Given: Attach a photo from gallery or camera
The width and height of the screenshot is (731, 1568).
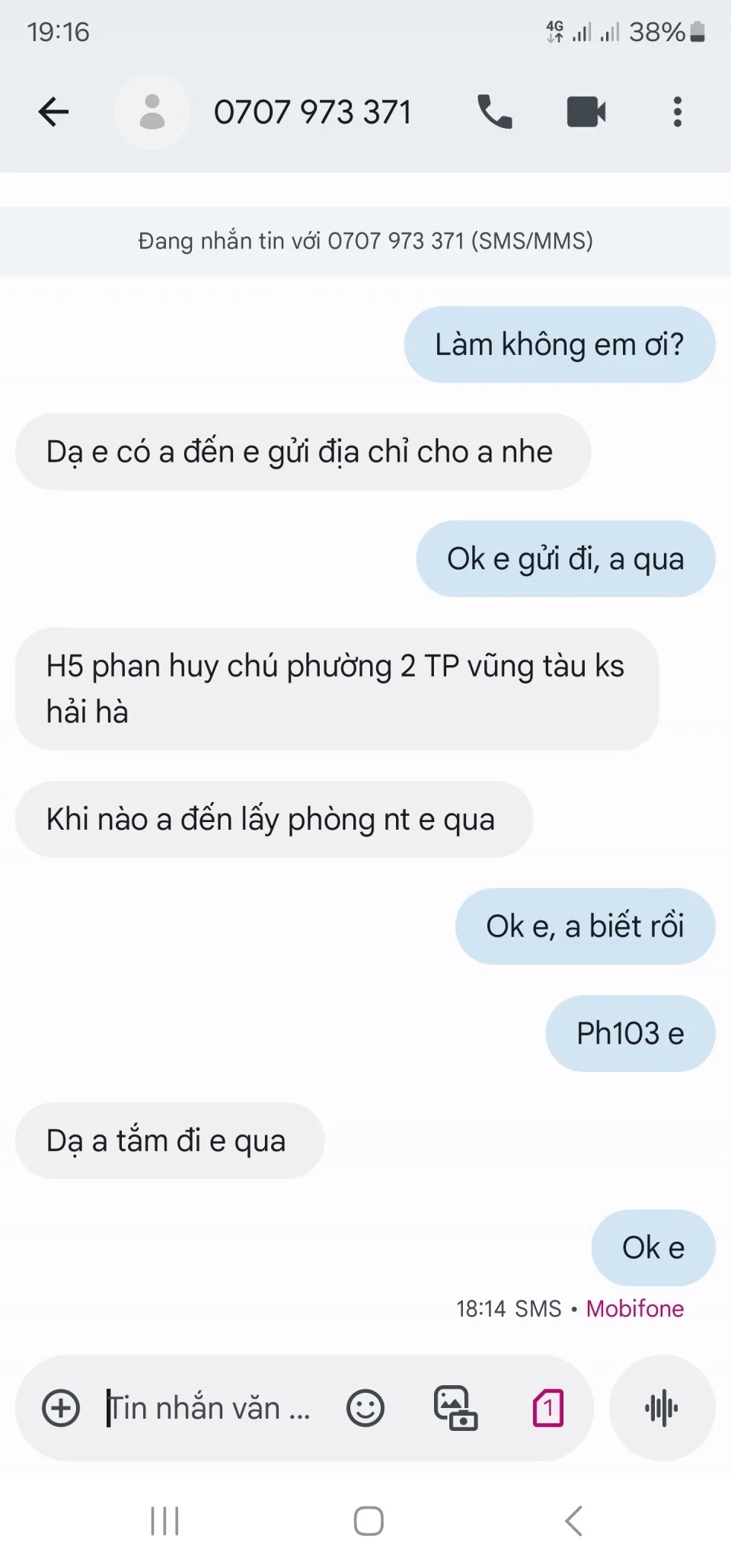Looking at the screenshot, I should coord(455,1407).
